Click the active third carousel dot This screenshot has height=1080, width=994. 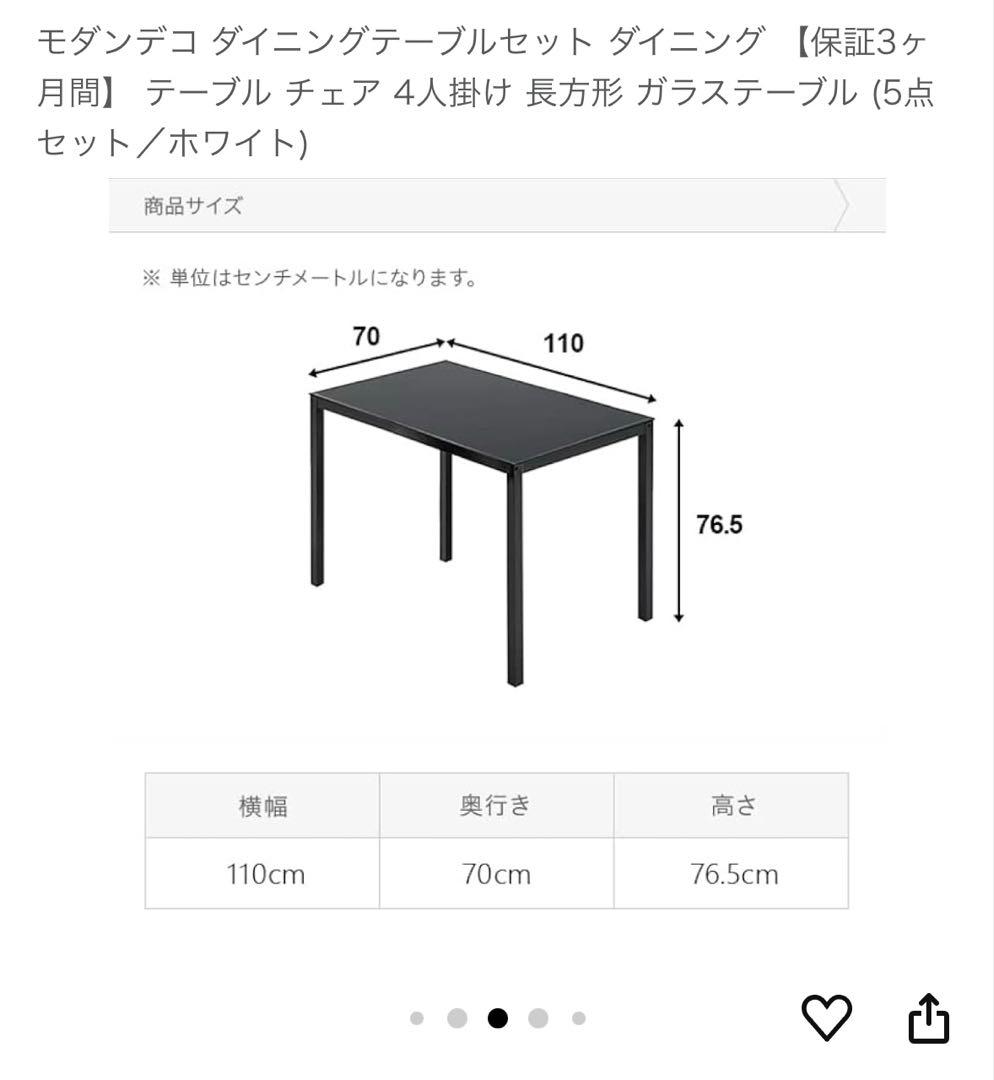coord(497,1017)
